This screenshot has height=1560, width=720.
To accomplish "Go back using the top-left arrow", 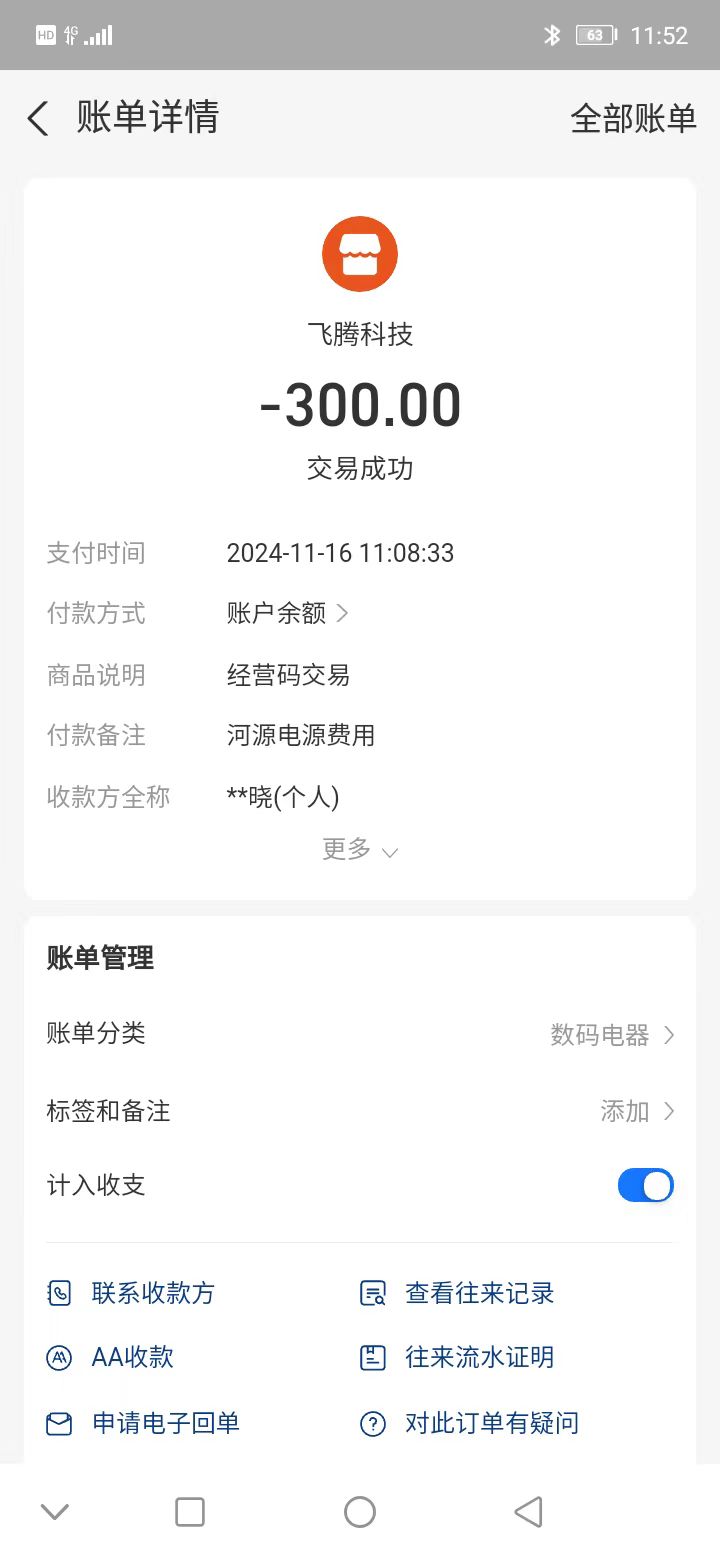I will click(x=38, y=119).
